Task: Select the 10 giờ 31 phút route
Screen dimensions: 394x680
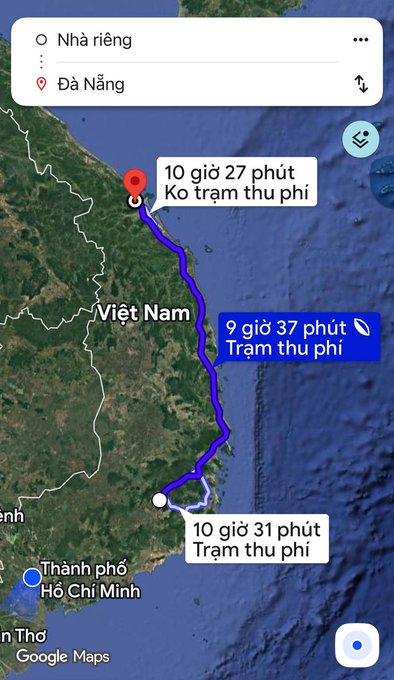Action: pos(257,539)
